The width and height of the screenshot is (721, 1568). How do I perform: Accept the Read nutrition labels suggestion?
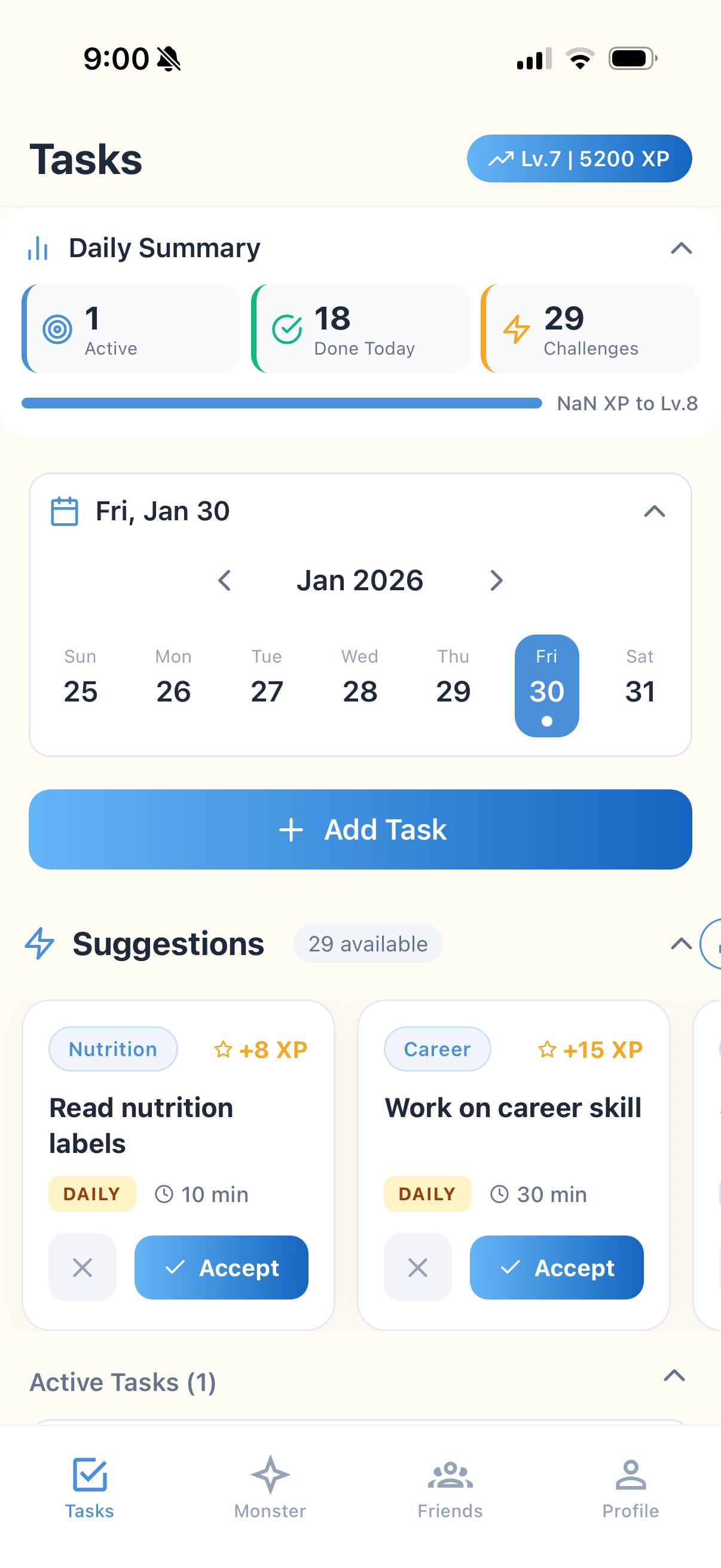click(x=221, y=1268)
